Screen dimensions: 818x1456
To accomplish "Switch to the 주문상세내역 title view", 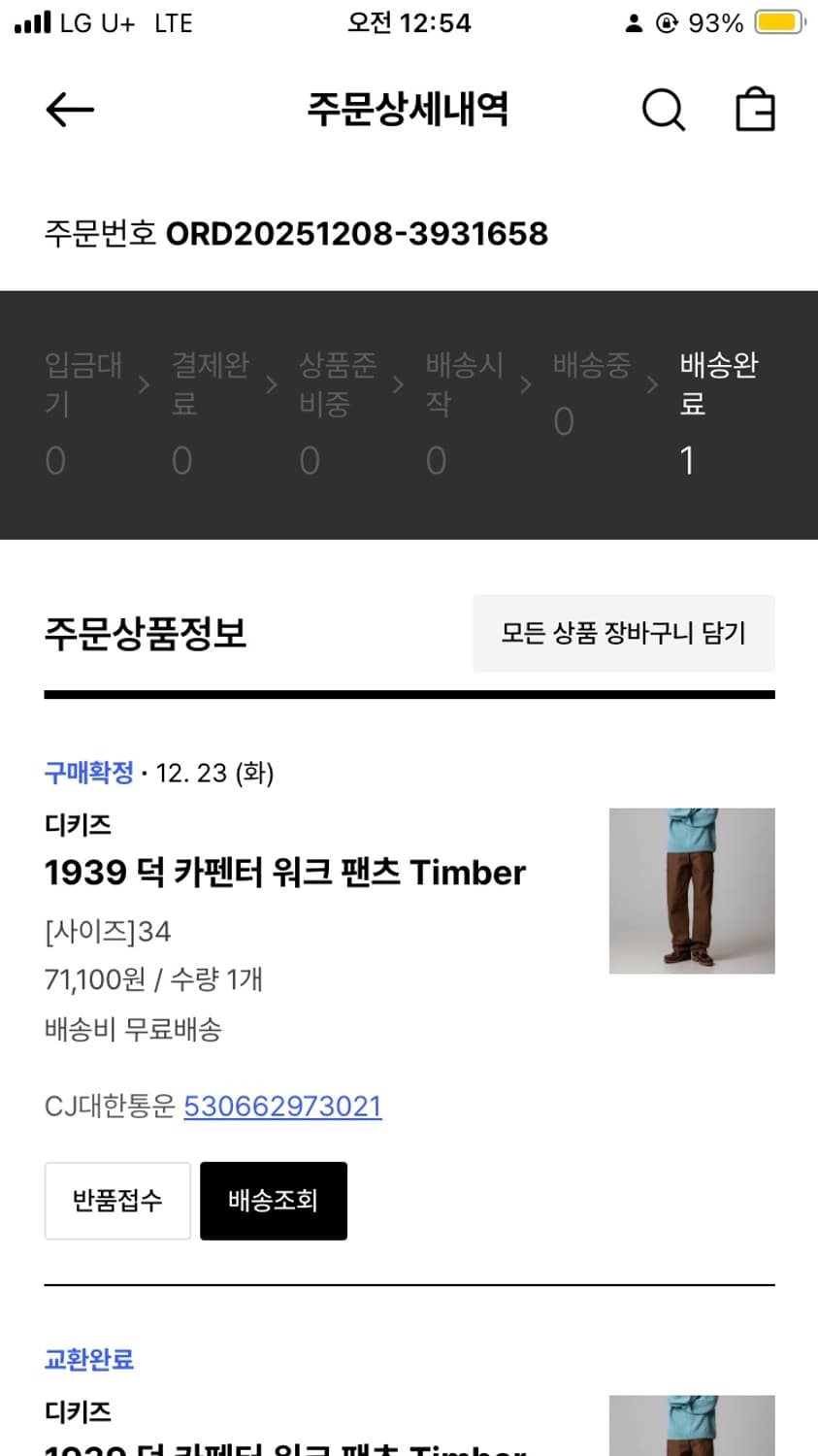I will click(409, 110).
